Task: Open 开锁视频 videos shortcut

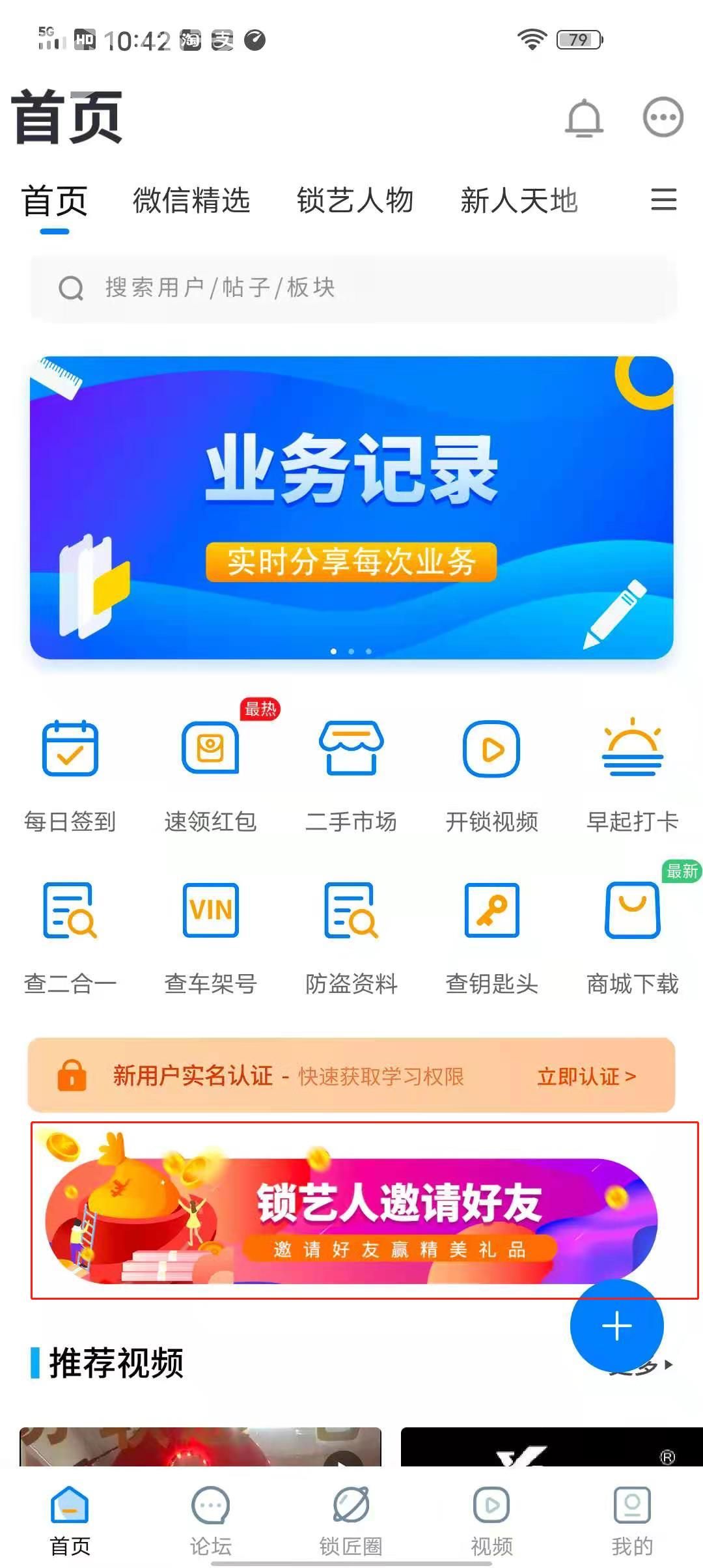Action: (491, 775)
